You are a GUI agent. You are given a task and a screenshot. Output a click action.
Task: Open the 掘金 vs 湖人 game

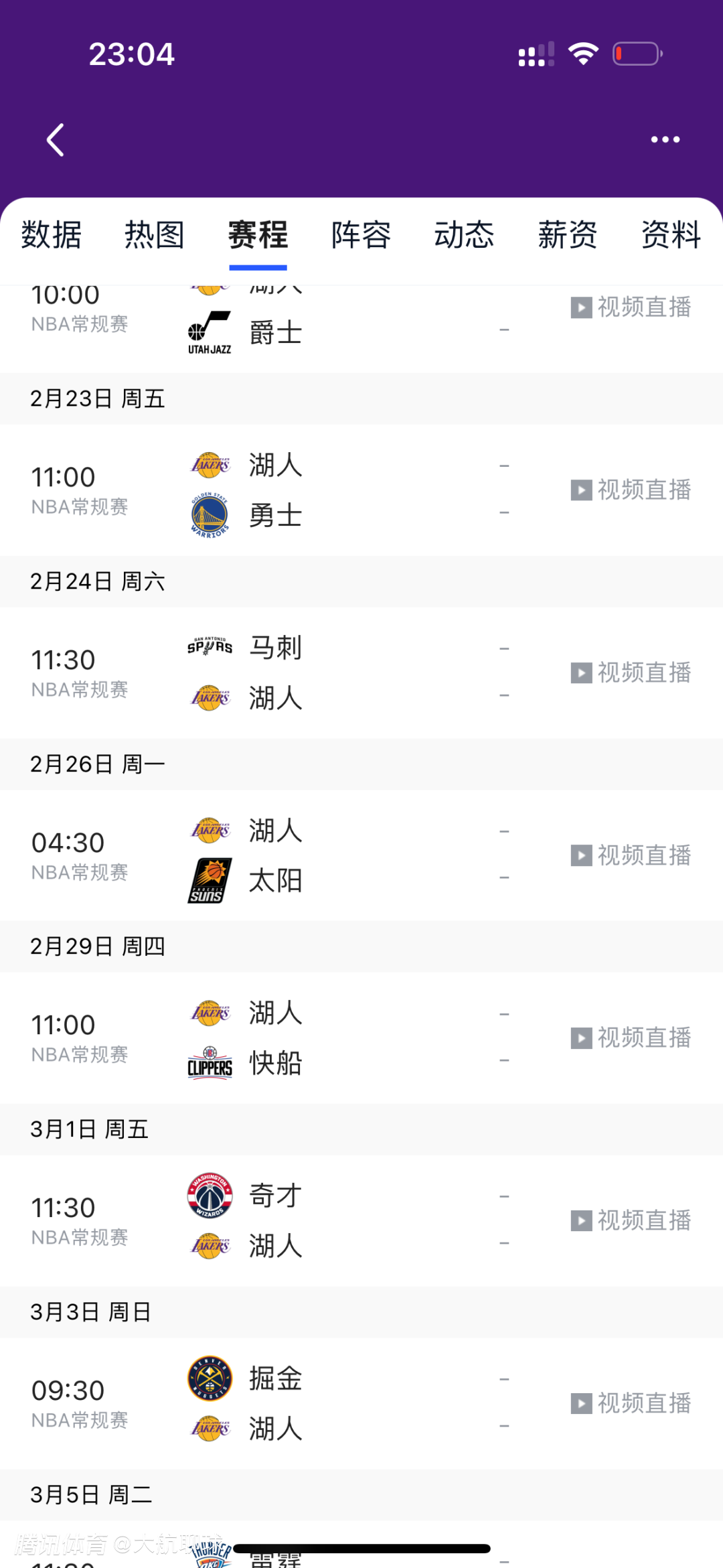[301, 1403]
